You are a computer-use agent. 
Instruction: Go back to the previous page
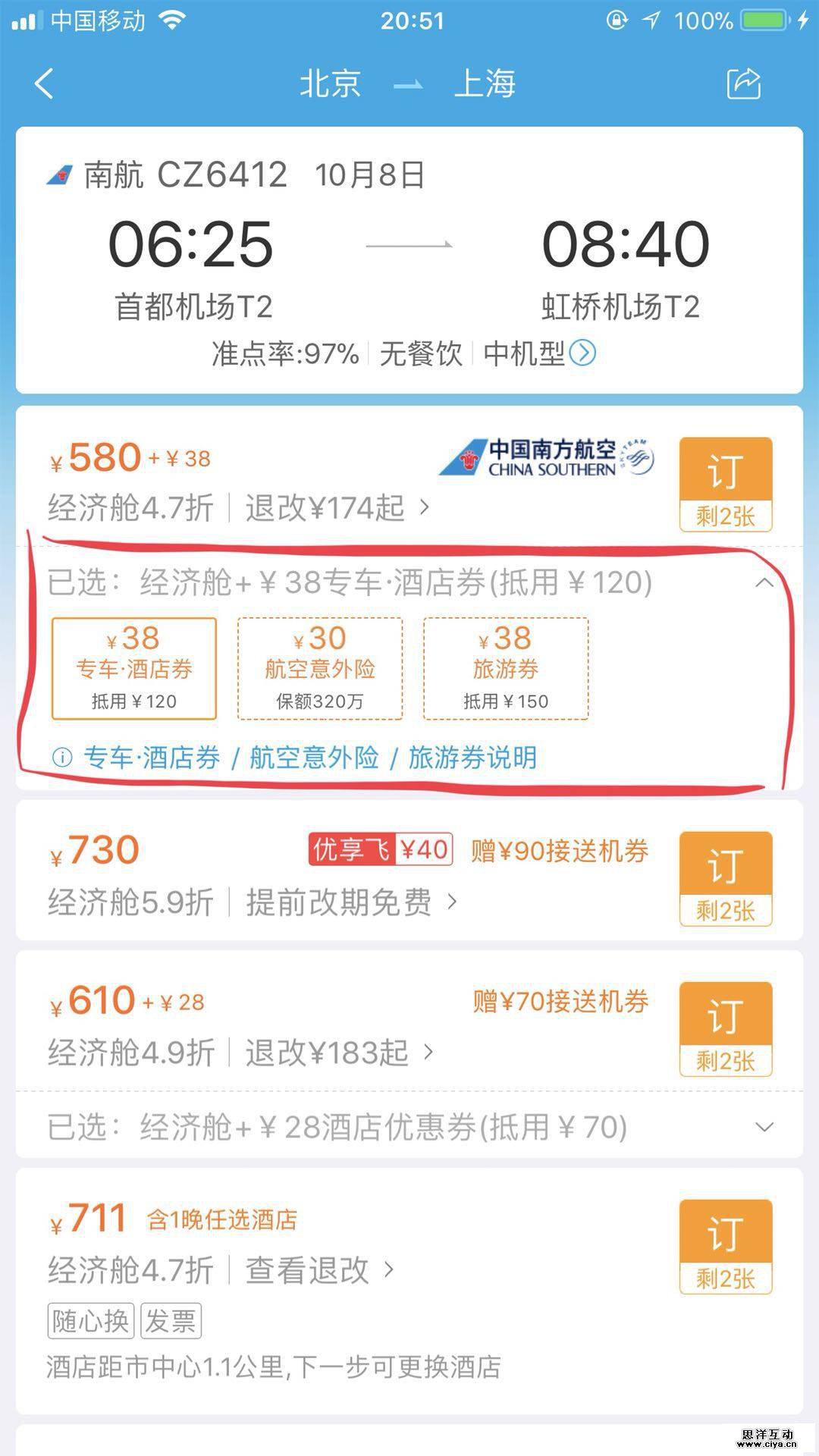[x=45, y=83]
